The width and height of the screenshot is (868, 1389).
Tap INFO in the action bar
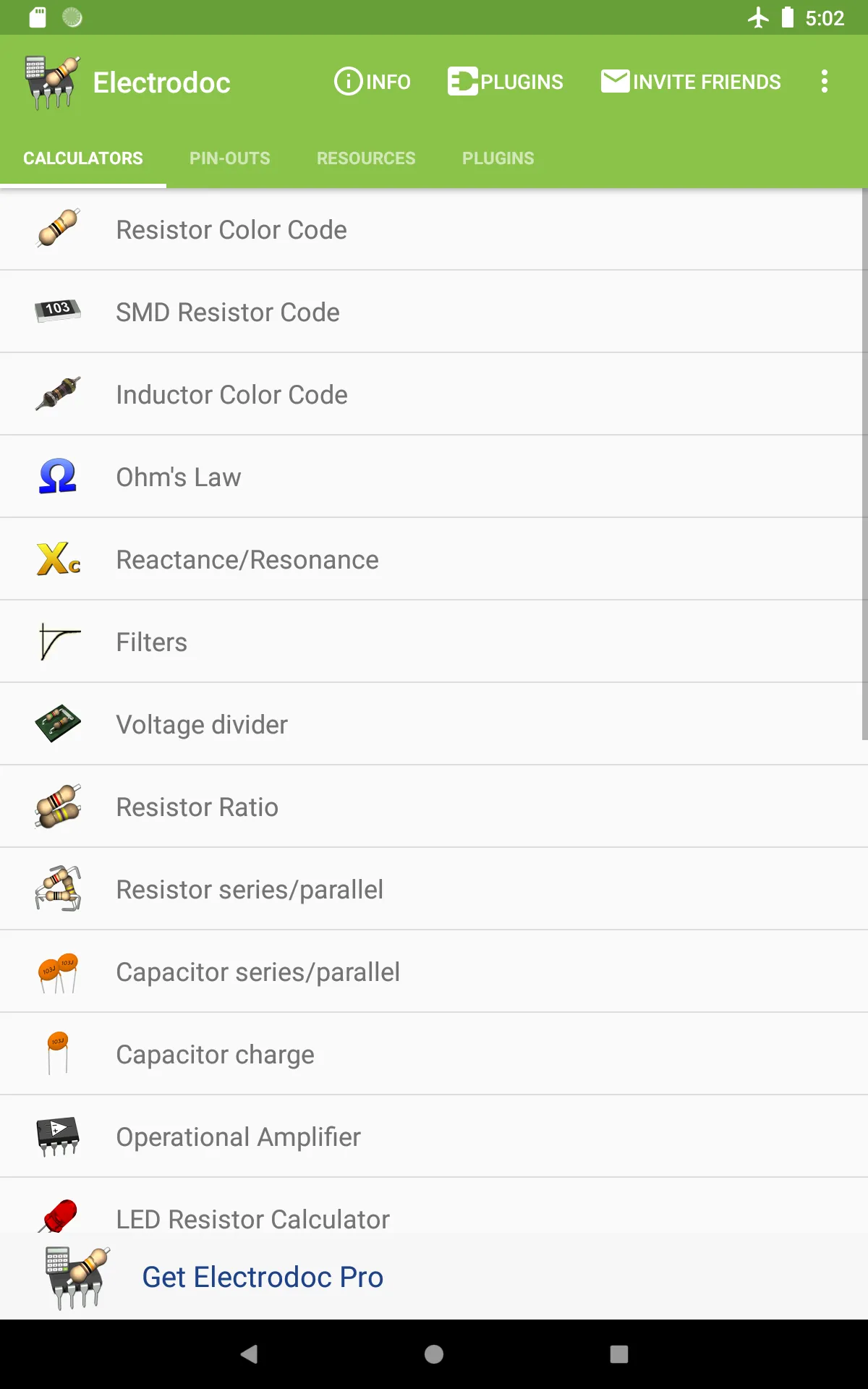(372, 82)
